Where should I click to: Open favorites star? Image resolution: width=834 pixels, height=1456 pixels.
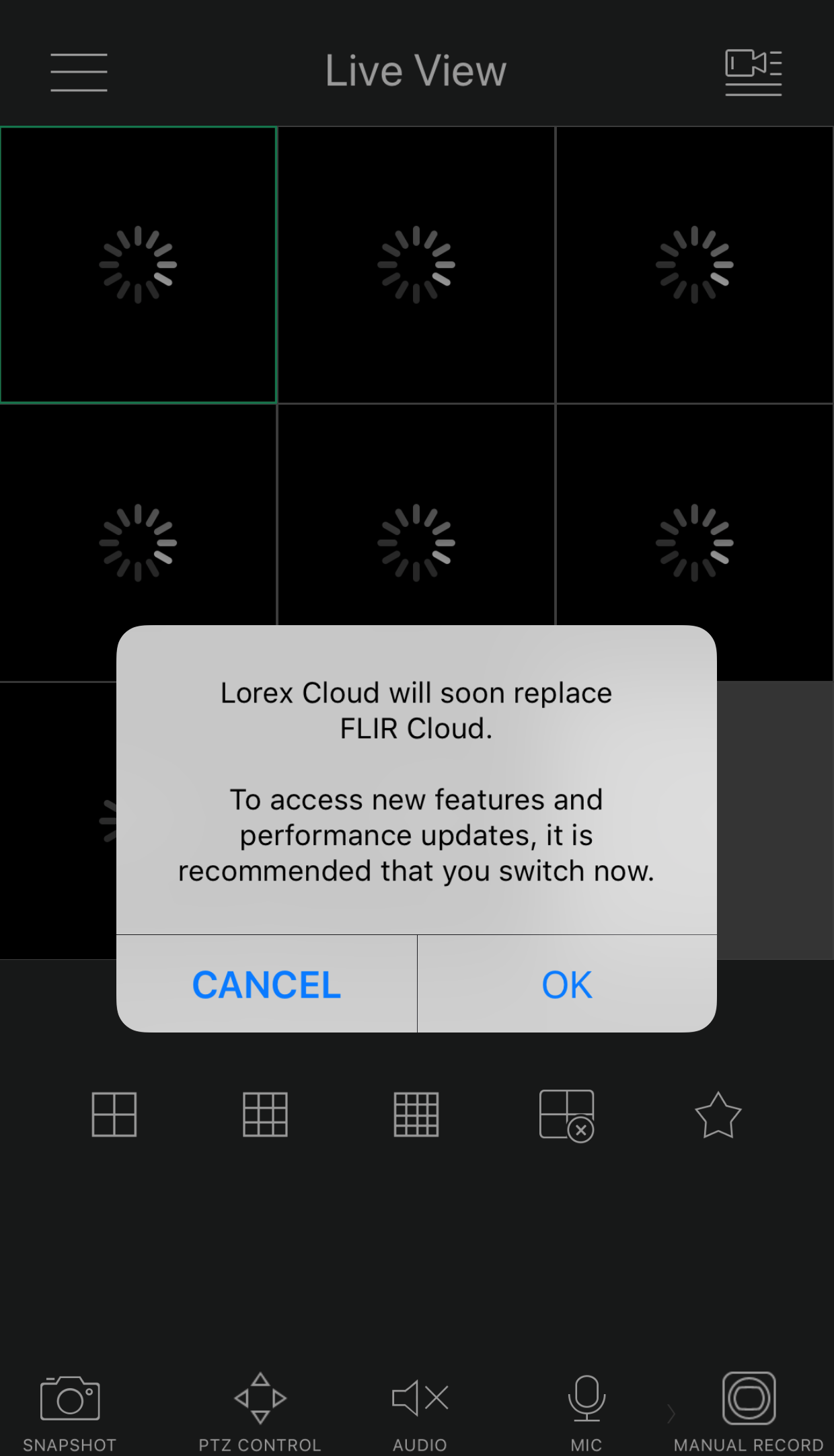point(718,1115)
